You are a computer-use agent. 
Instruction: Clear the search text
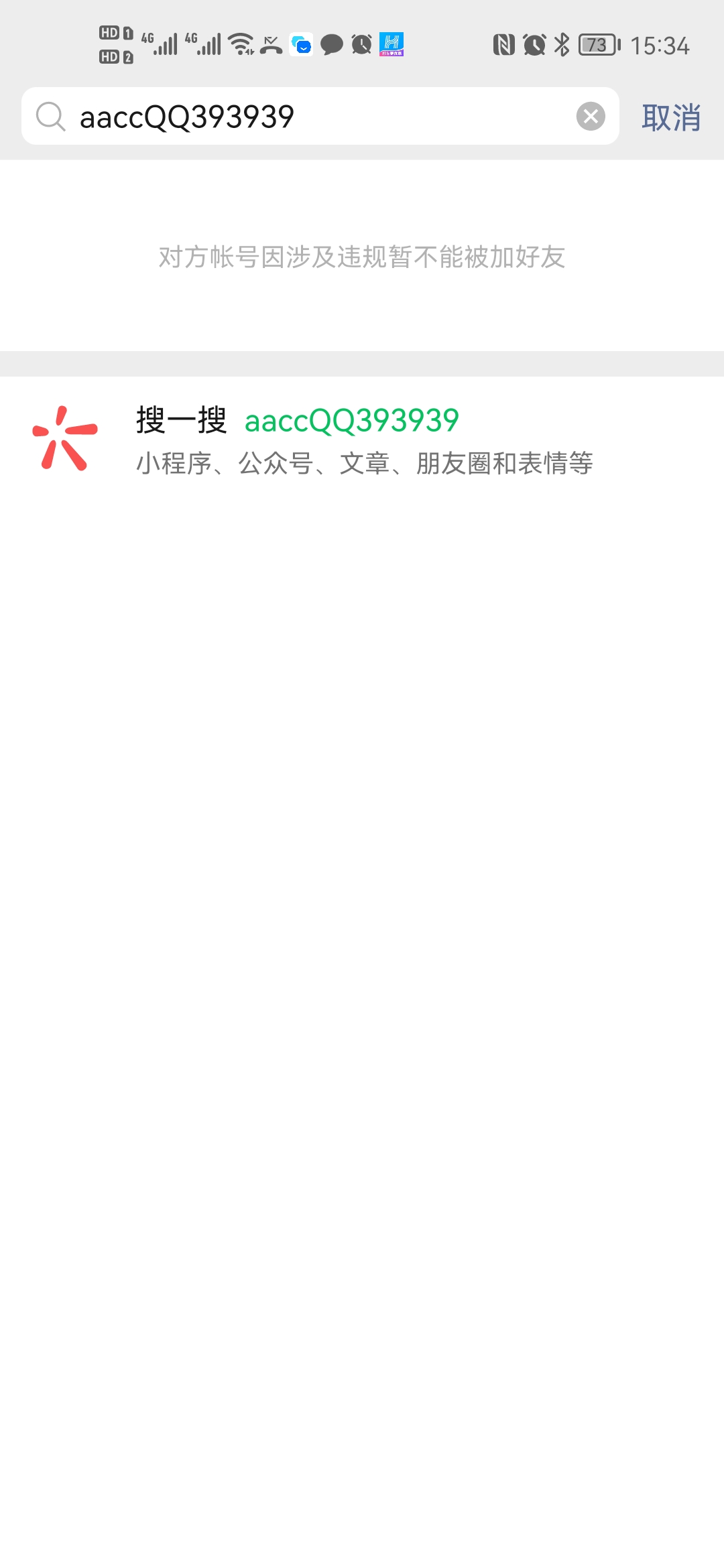tap(591, 117)
